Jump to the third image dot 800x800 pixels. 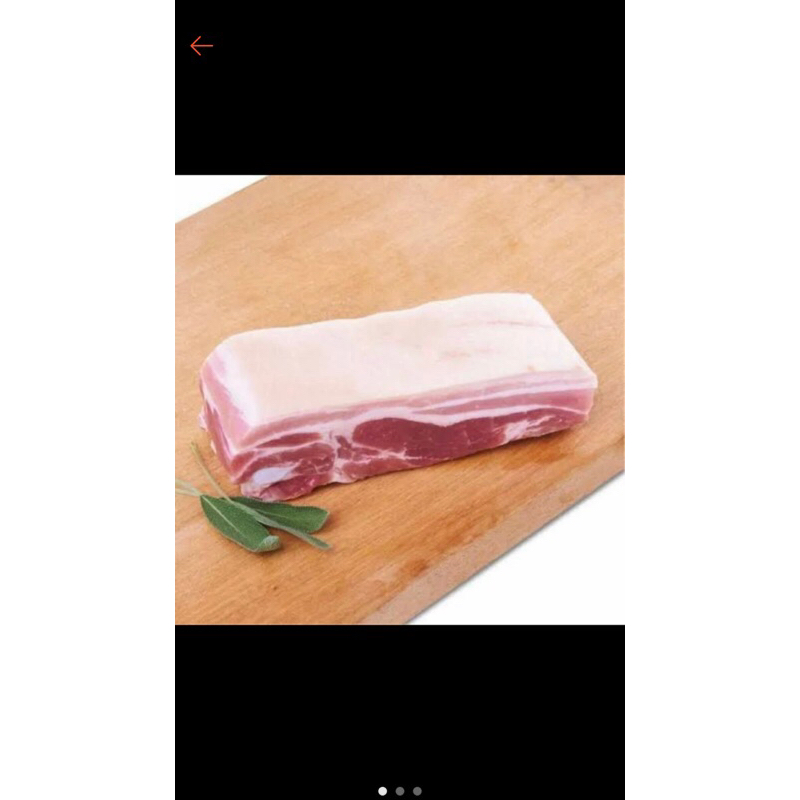click(417, 791)
